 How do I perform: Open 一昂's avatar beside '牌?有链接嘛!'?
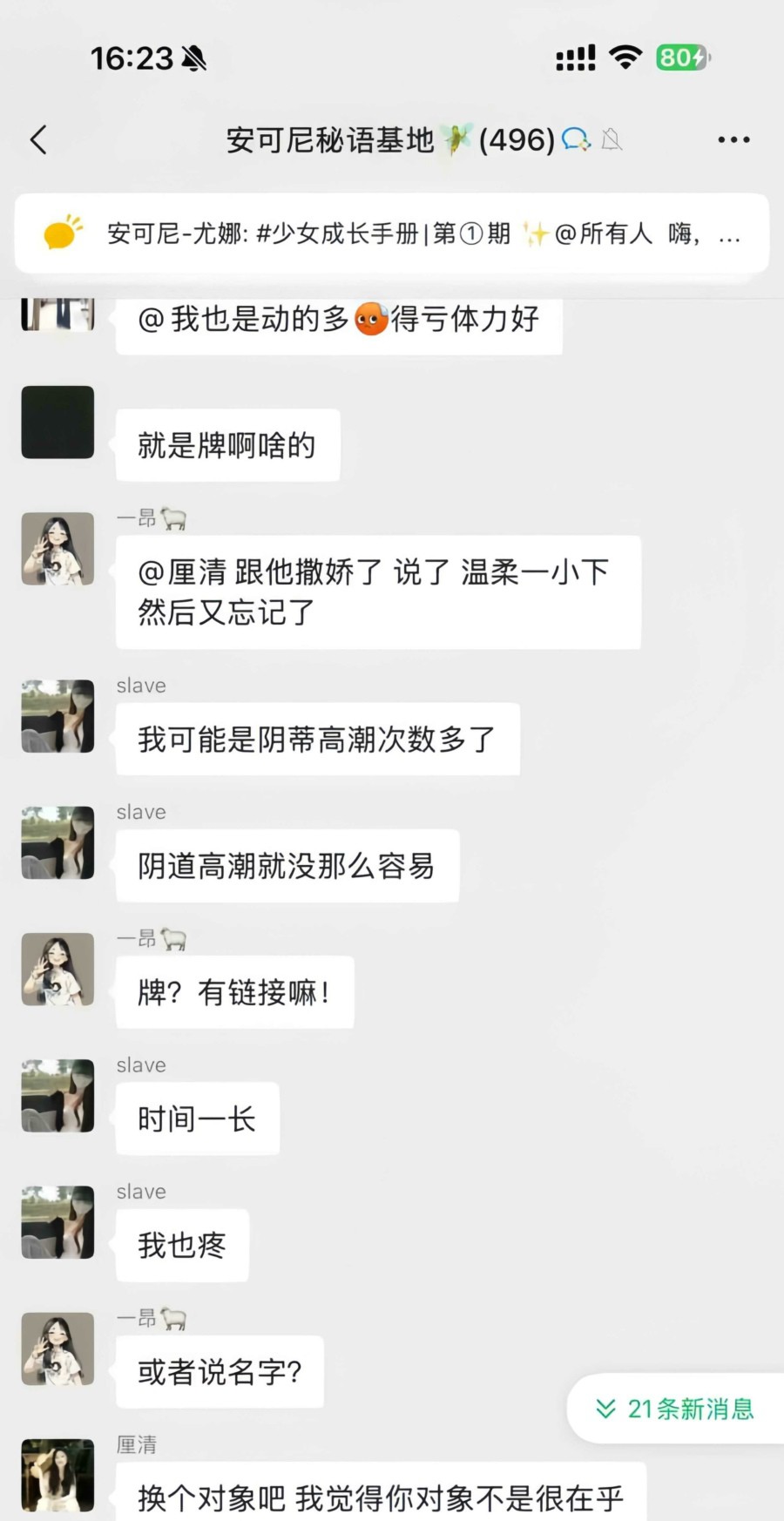tap(57, 970)
